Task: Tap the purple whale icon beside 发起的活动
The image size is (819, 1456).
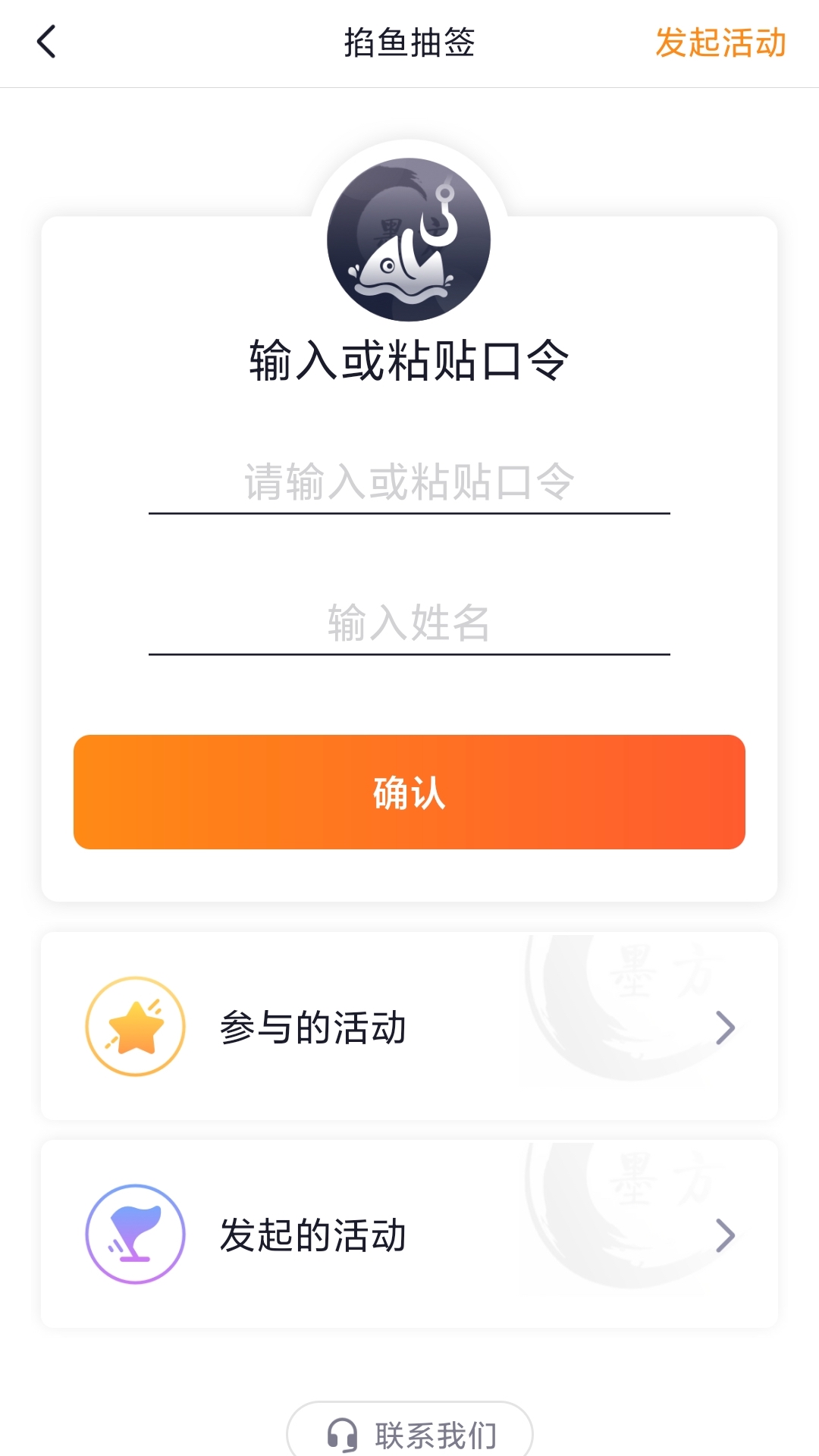Action: 135,1234
